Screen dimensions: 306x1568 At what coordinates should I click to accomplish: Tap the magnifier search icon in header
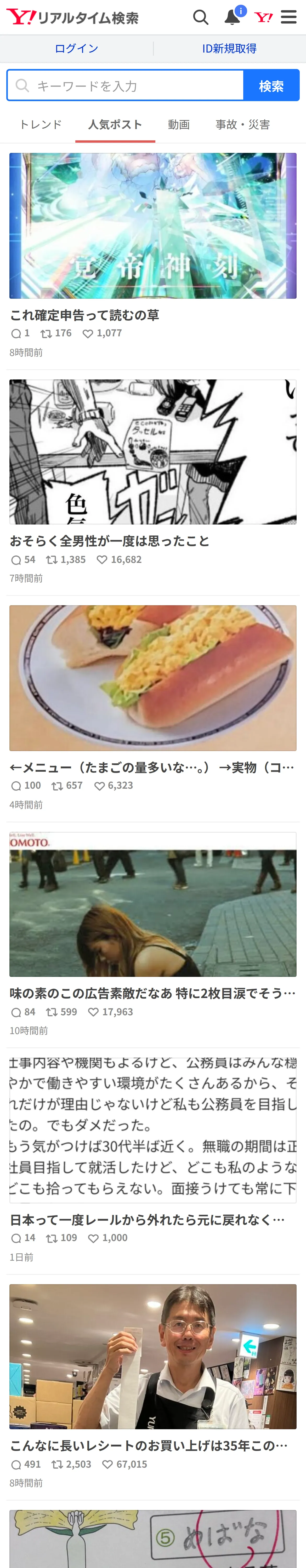[201, 17]
